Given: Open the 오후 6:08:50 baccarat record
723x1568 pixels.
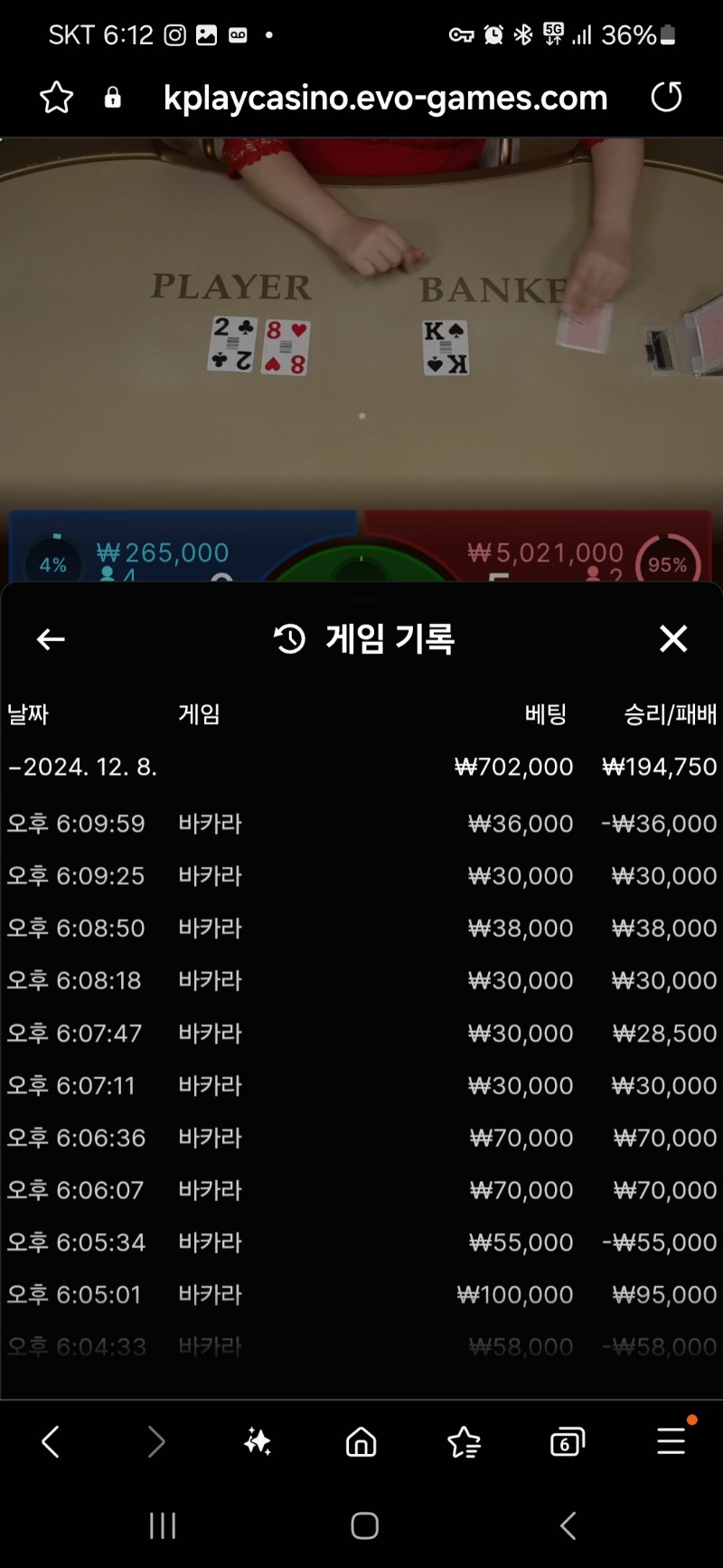Looking at the screenshot, I should (361, 929).
